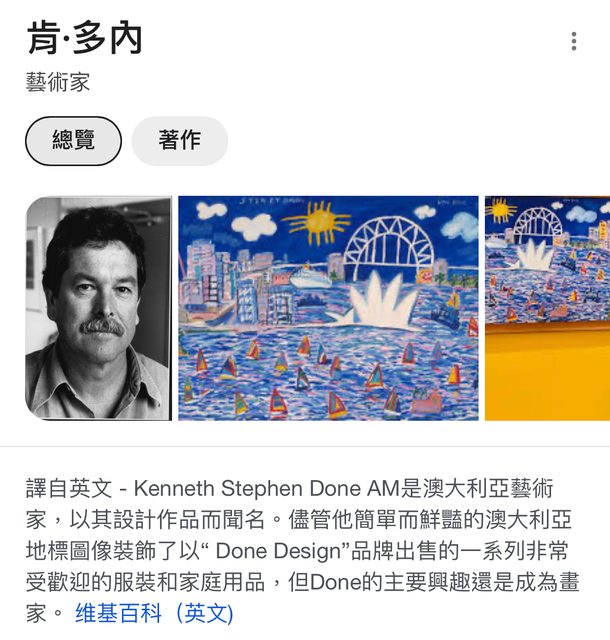Select the 總覽 chip
Image resolution: width=610 pixels, height=640 pixels.
[73, 141]
